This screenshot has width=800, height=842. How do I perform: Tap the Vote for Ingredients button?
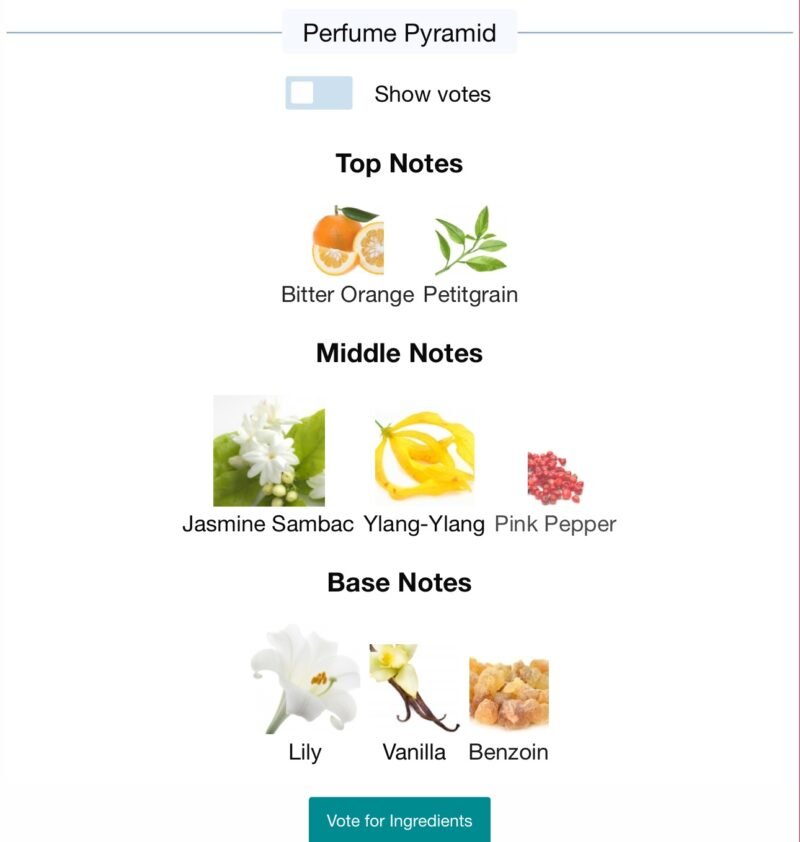pos(399,820)
